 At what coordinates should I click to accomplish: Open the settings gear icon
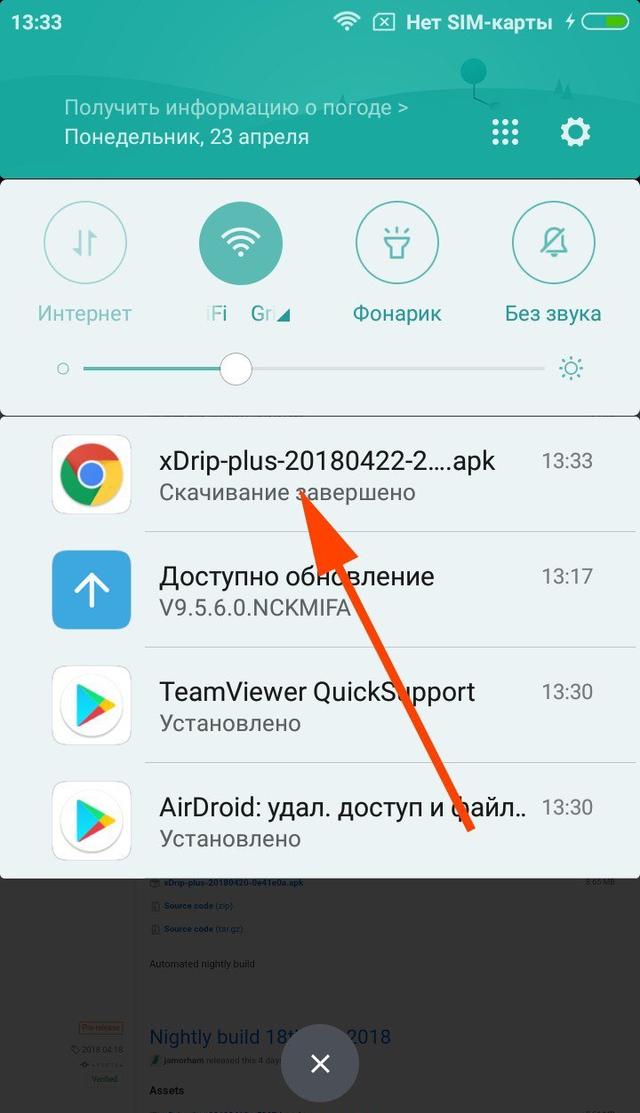[575, 132]
